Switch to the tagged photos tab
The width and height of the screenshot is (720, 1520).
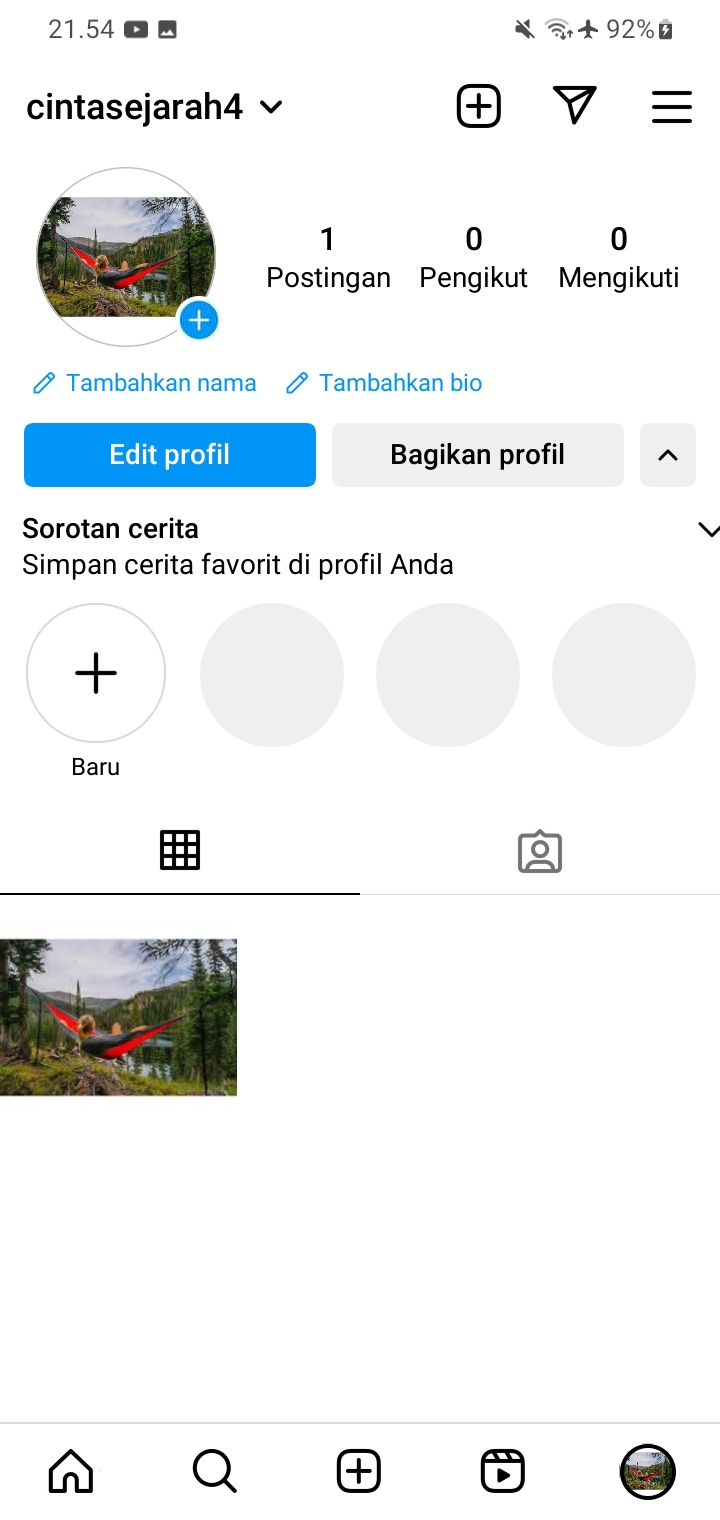point(540,852)
